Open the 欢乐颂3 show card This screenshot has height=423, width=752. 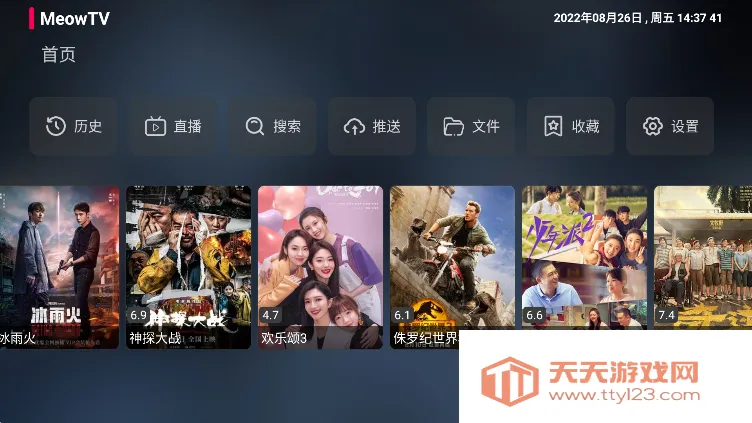pos(320,266)
